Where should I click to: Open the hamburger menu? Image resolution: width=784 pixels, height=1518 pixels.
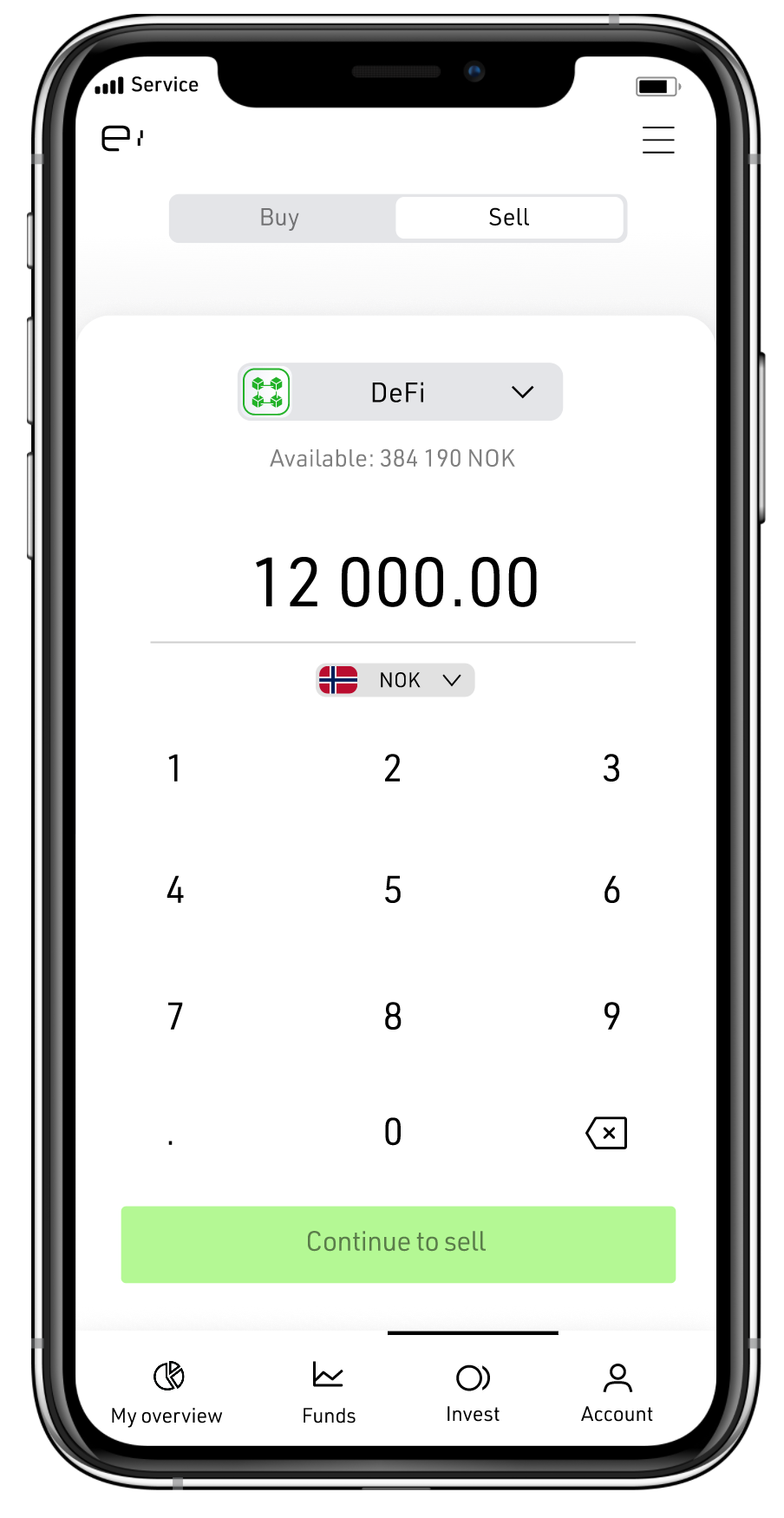658,140
